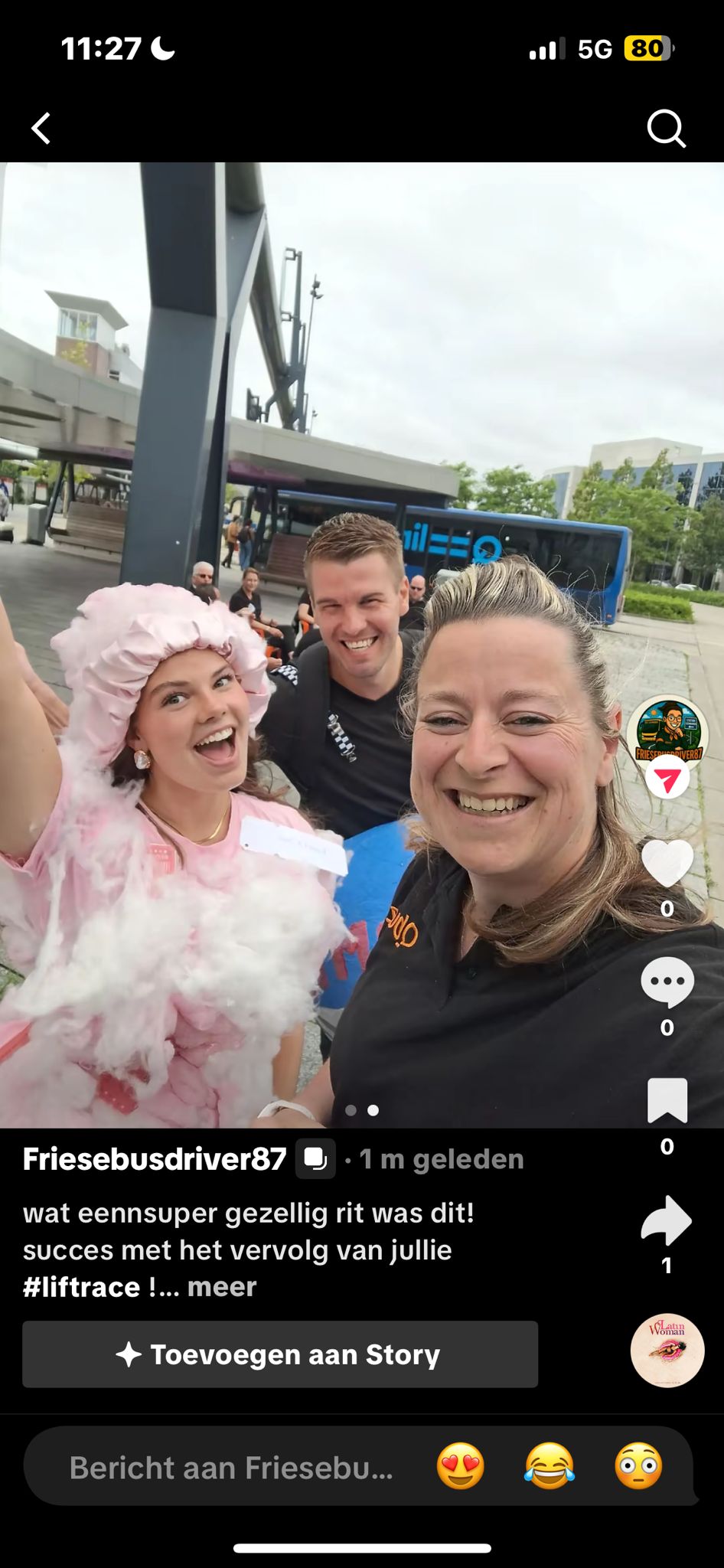Send the flushed face emoji reaction
The height and width of the screenshot is (1568, 724).
click(x=638, y=1466)
